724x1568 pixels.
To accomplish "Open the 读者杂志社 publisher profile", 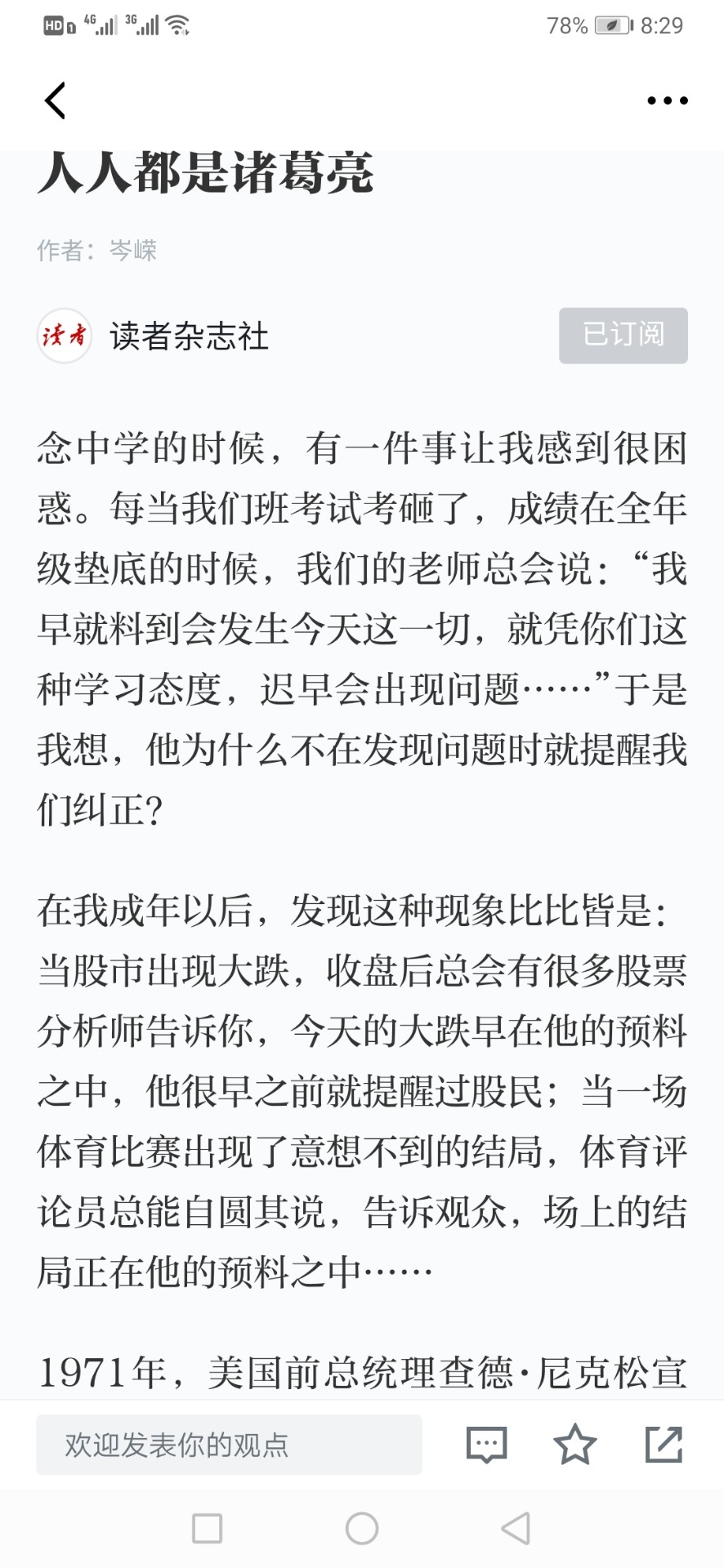I will tap(189, 336).
